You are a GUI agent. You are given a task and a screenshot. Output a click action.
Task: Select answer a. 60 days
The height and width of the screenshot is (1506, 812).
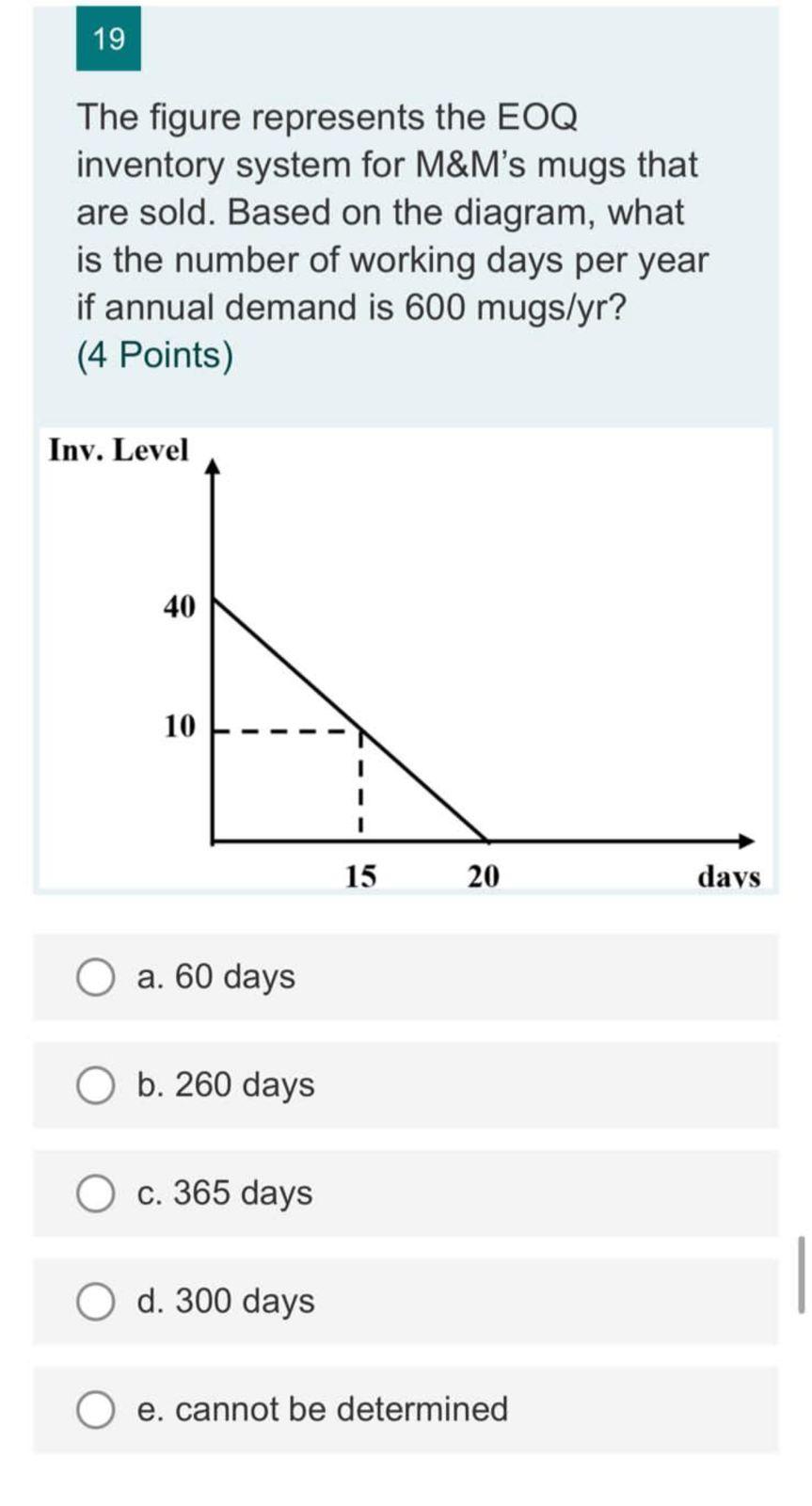pos(95,977)
